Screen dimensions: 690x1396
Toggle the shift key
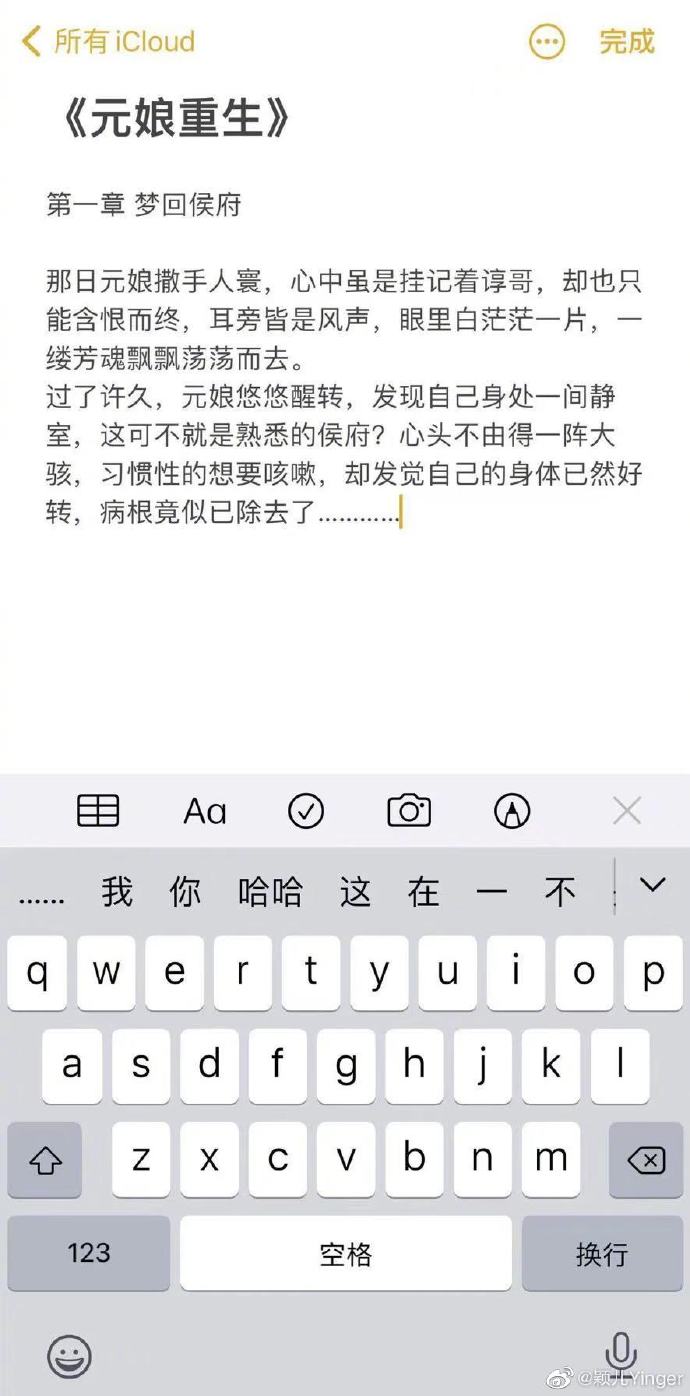tap(45, 1160)
